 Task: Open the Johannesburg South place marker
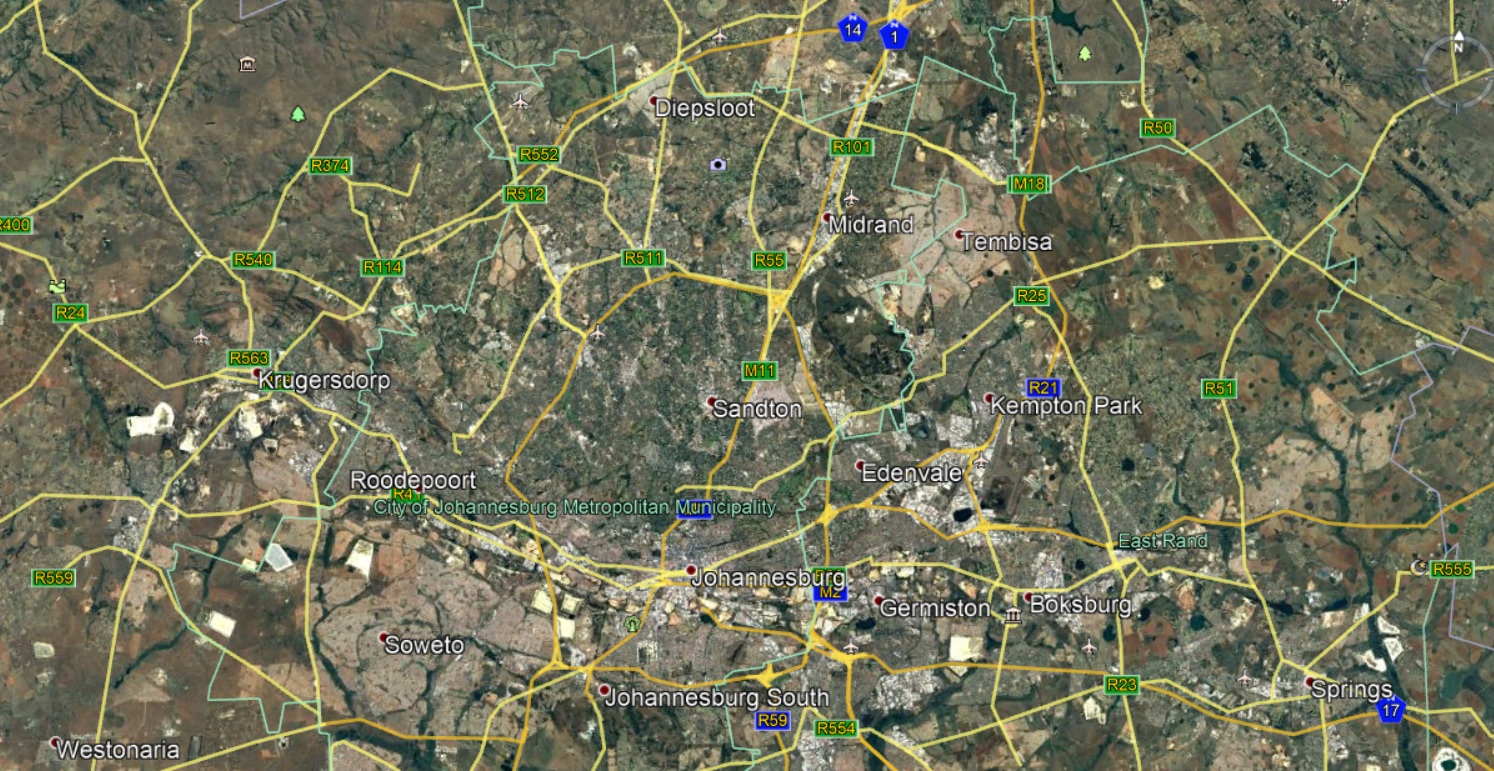604,690
